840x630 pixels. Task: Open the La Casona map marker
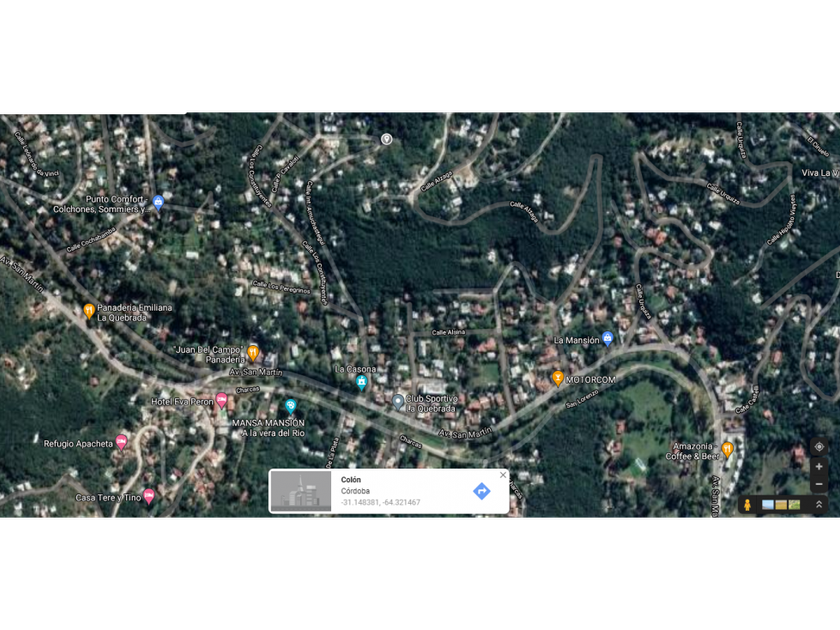(362, 382)
